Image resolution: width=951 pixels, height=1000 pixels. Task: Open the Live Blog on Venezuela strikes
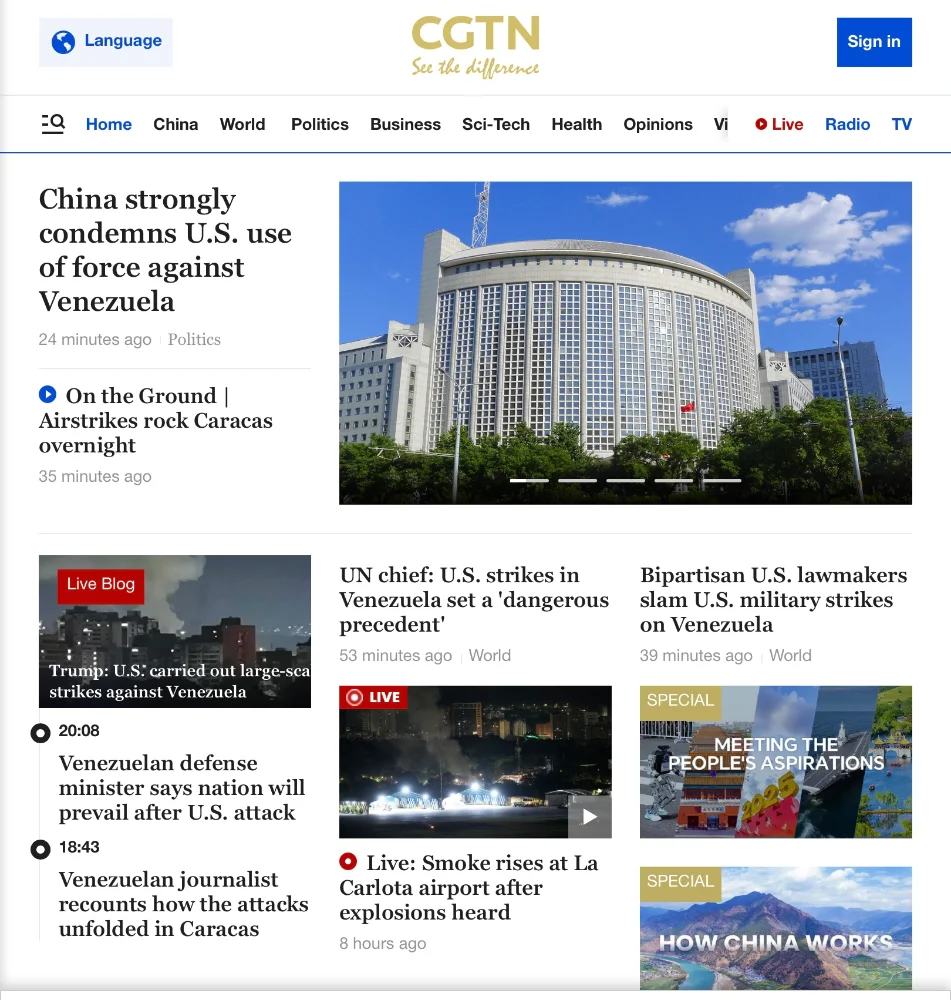tap(175, 631)
